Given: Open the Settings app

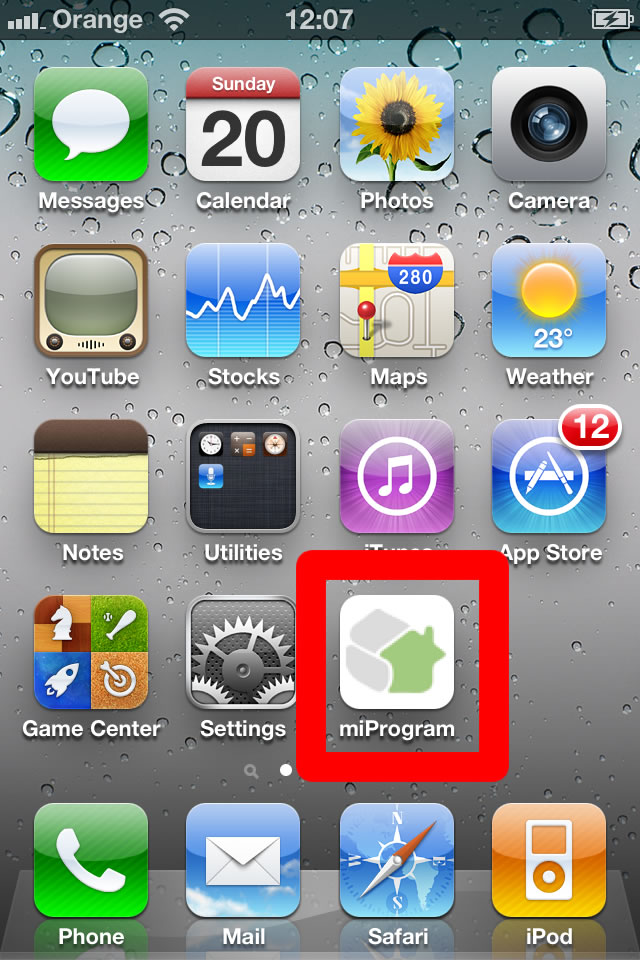Looking at the screenshot, I should point(243,652).
